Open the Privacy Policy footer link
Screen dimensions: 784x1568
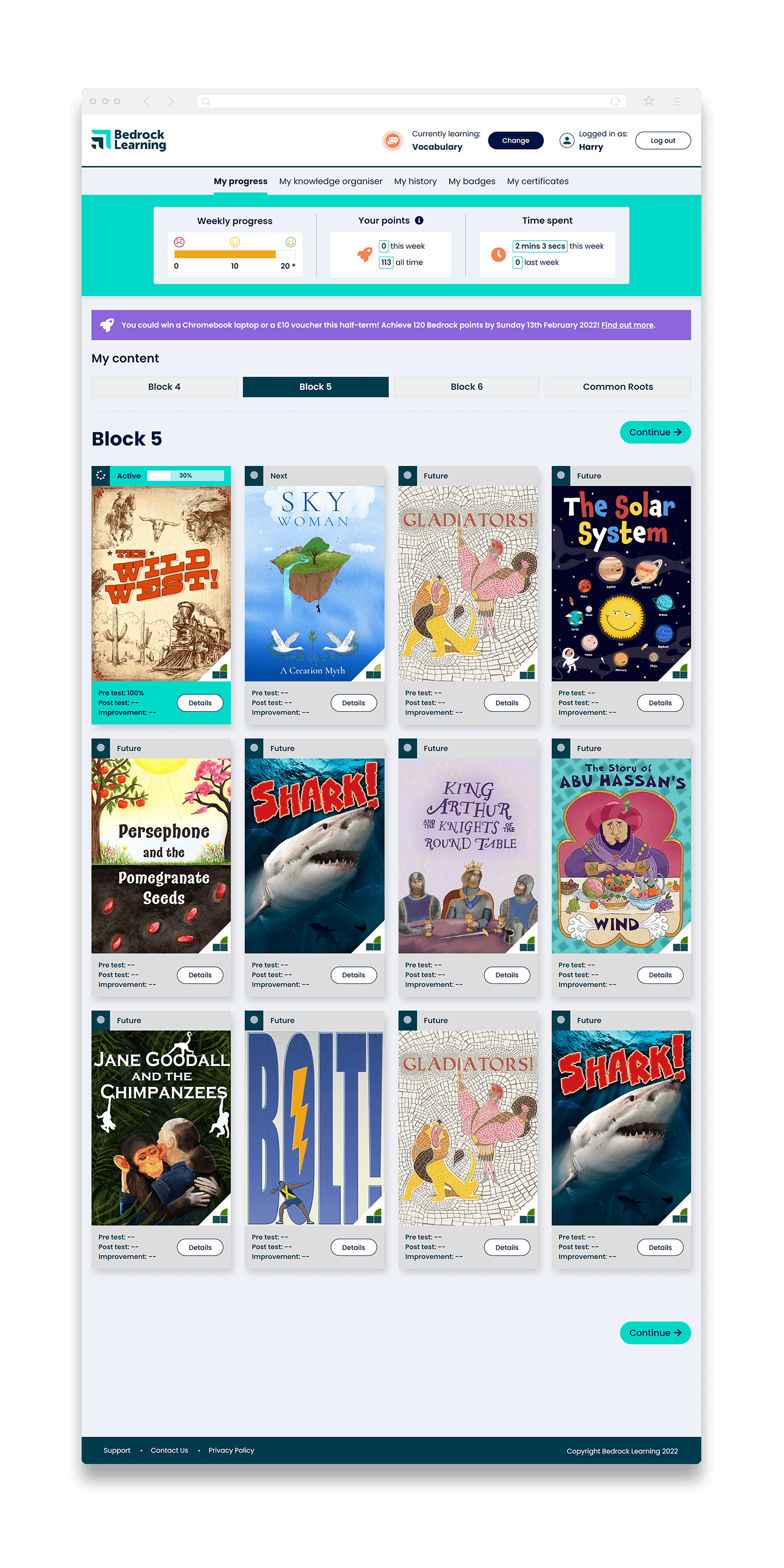231,1450
